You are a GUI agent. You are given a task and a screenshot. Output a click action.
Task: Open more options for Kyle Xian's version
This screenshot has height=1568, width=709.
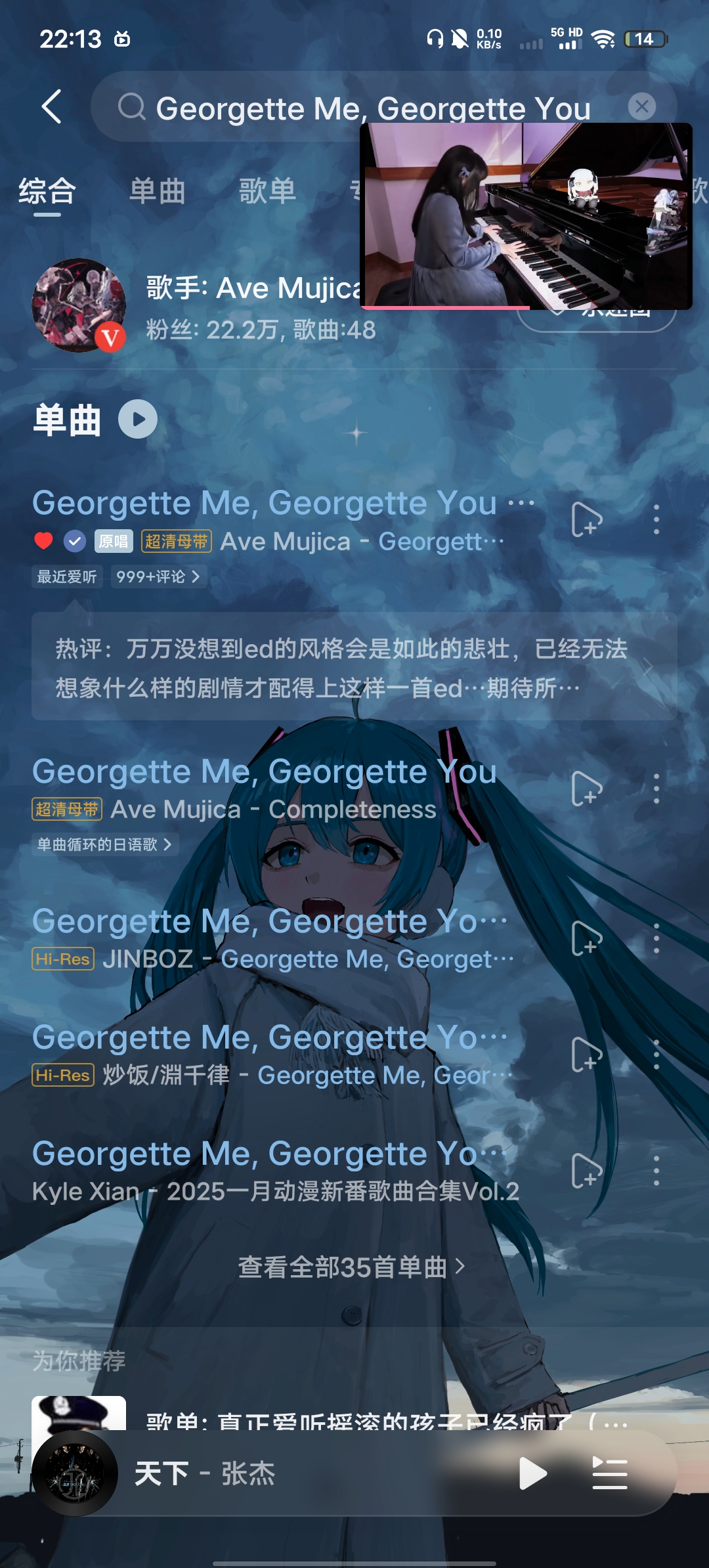[x=656, y=1171]
